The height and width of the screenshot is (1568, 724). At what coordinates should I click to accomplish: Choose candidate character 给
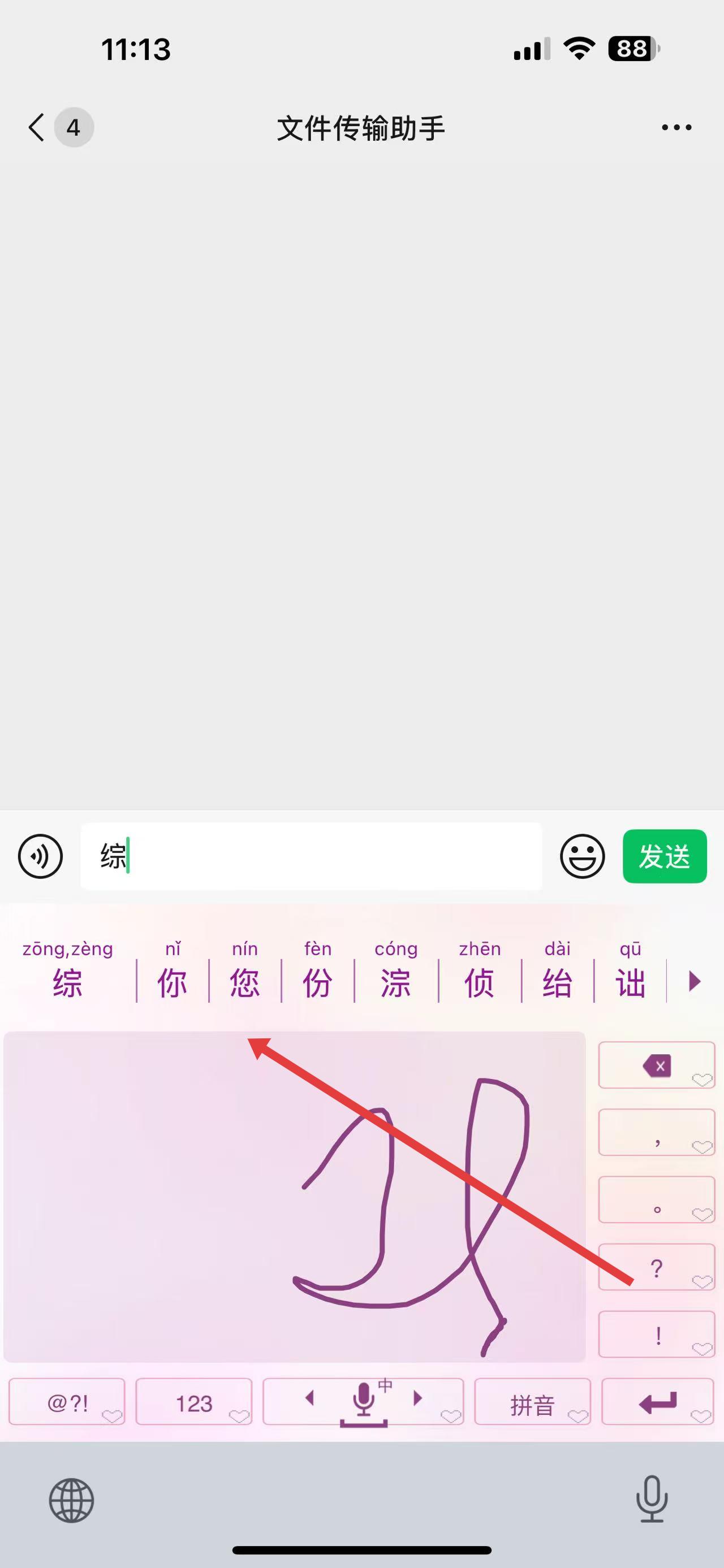(x=557, y=981)
